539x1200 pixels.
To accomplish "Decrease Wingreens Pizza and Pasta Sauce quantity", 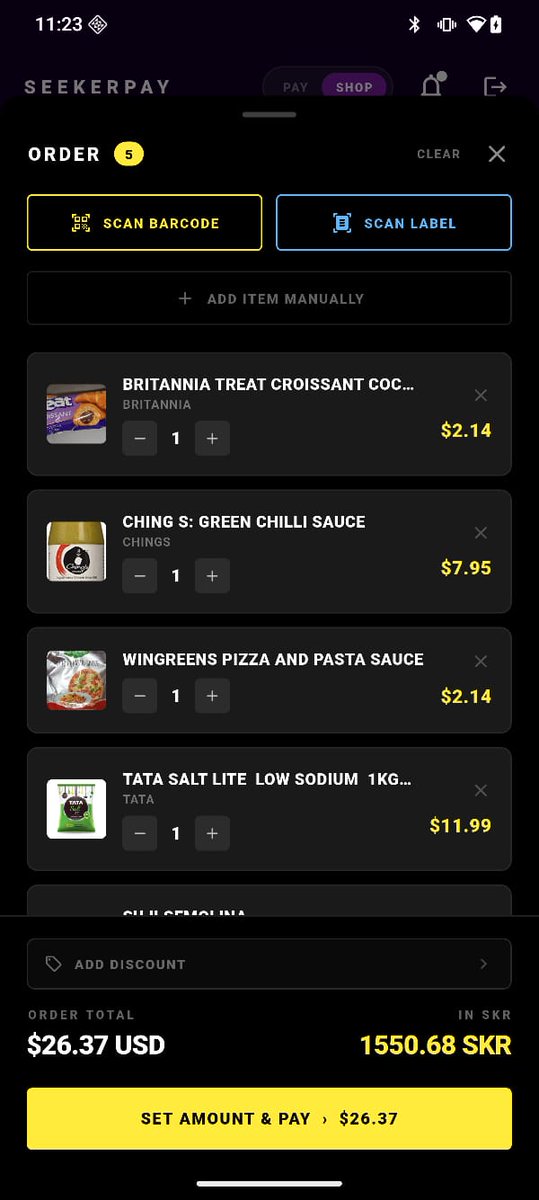I will click(x=140, y=695).
